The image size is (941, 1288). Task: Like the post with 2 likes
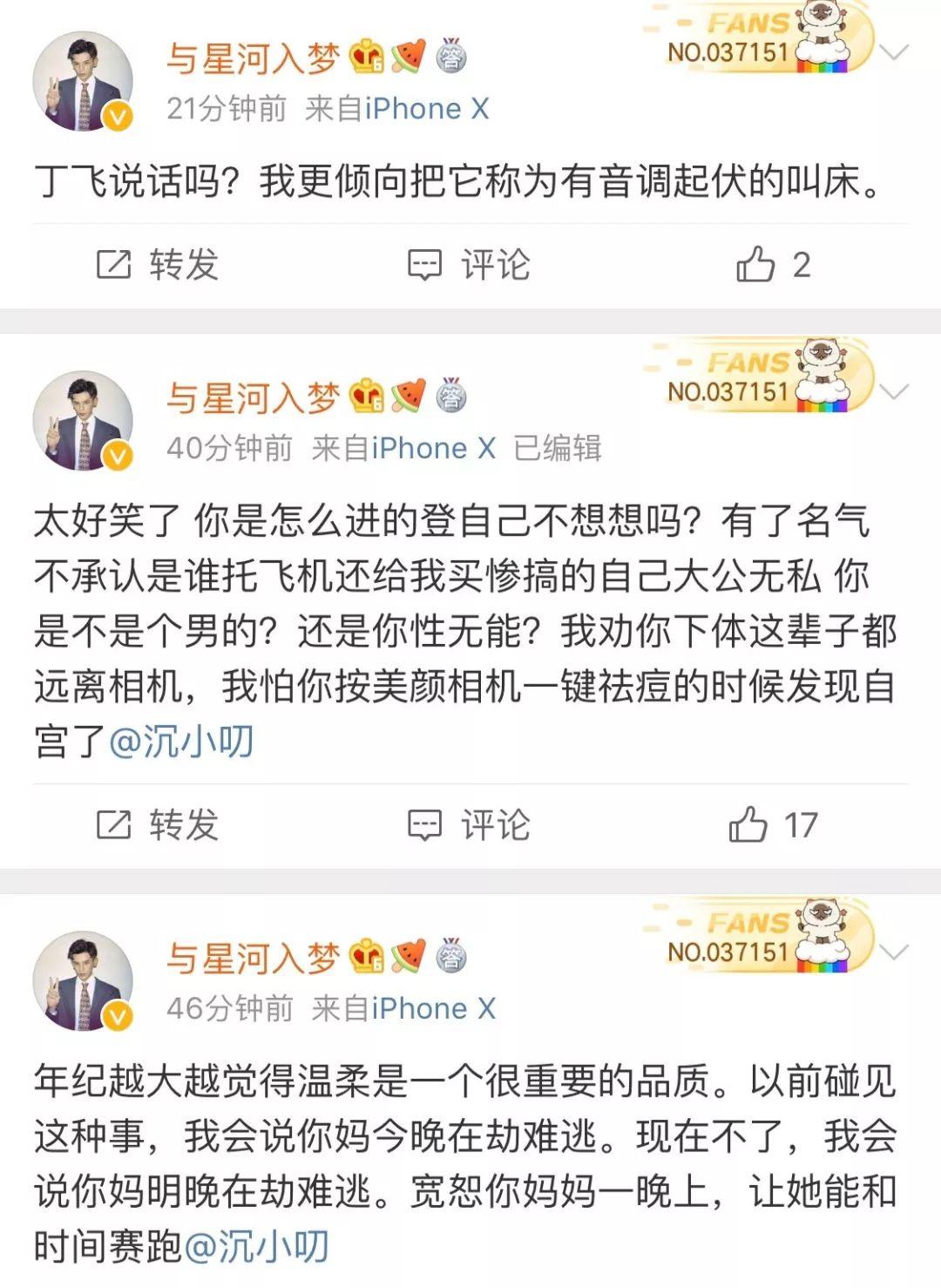(773, 265)
